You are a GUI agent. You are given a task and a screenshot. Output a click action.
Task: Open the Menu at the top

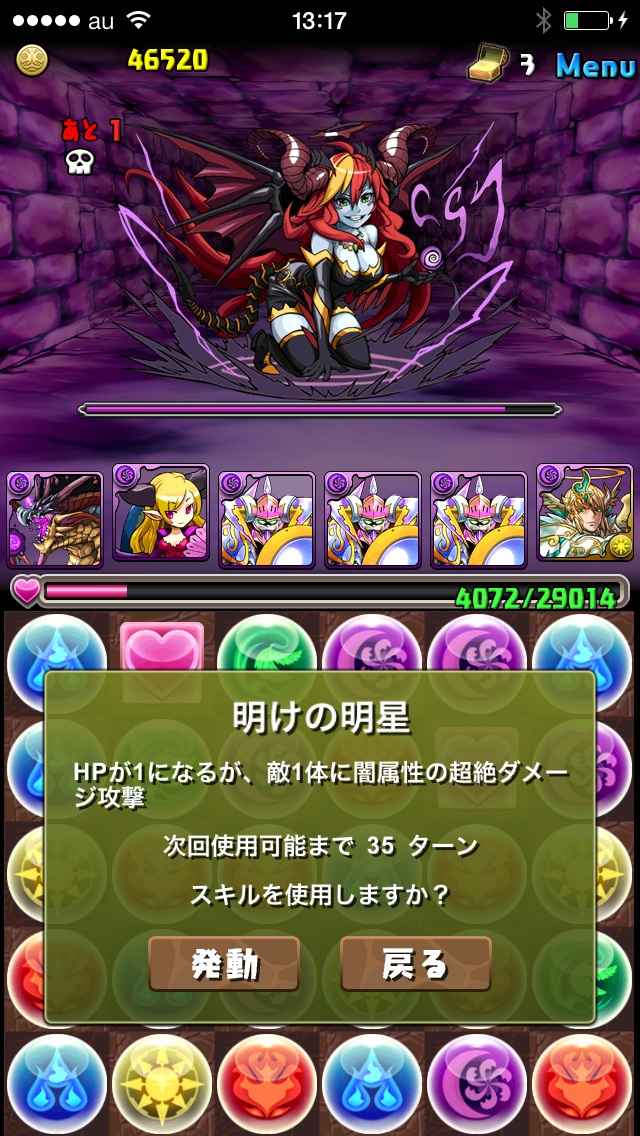tap(595, 65)
